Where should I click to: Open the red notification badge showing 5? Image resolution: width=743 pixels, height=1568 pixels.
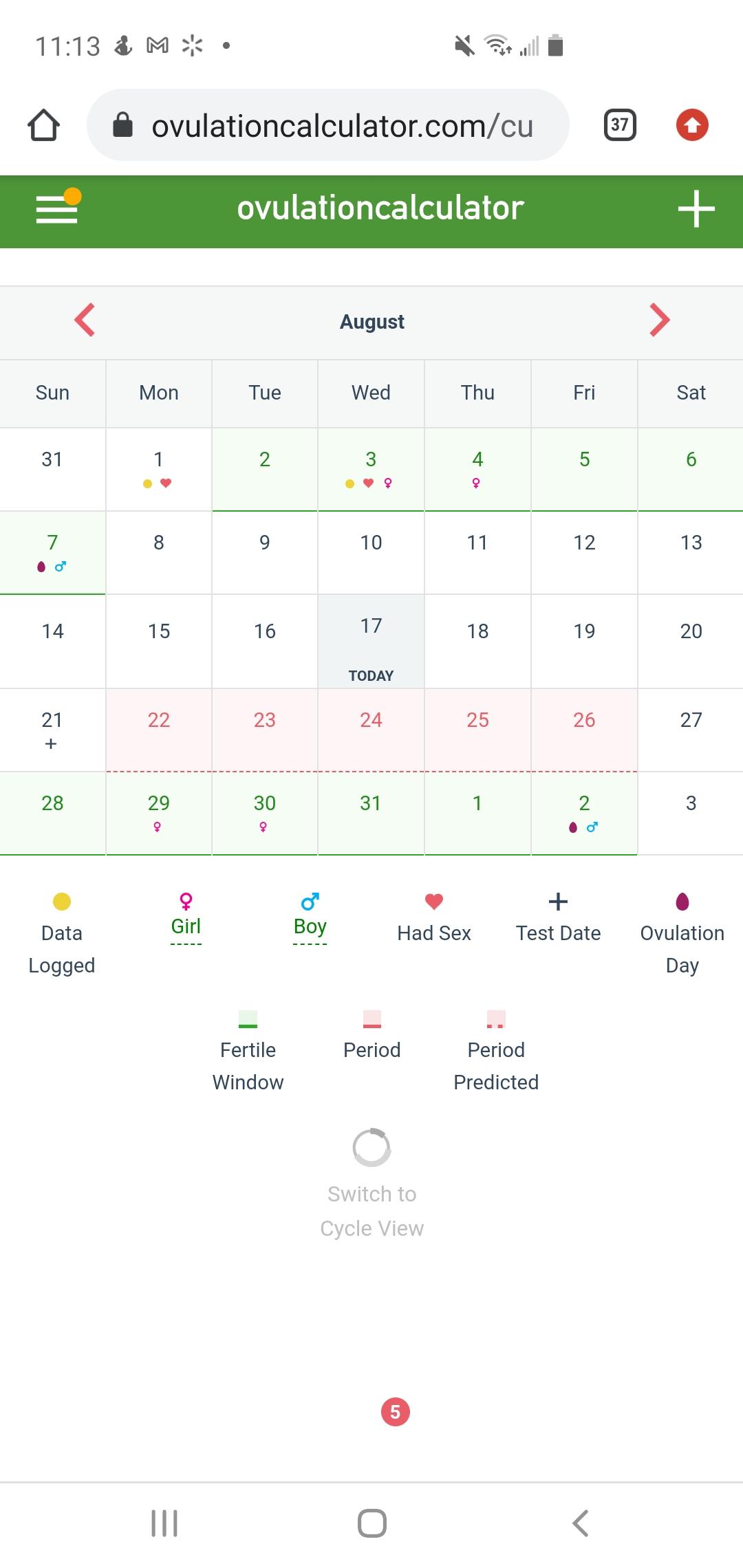tap(396, 1412)
